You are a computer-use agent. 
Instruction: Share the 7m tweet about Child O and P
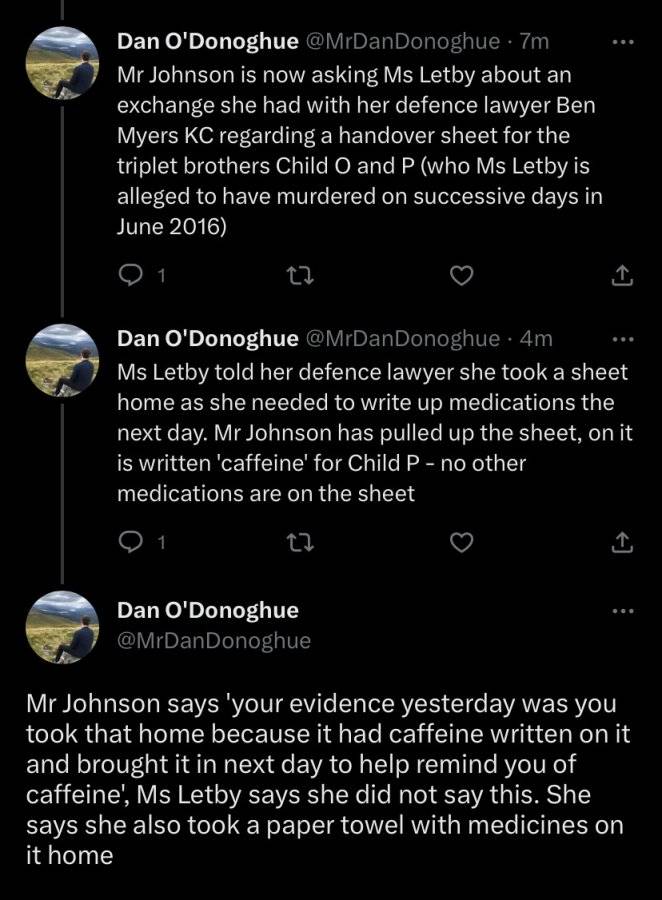pos(622,276)
